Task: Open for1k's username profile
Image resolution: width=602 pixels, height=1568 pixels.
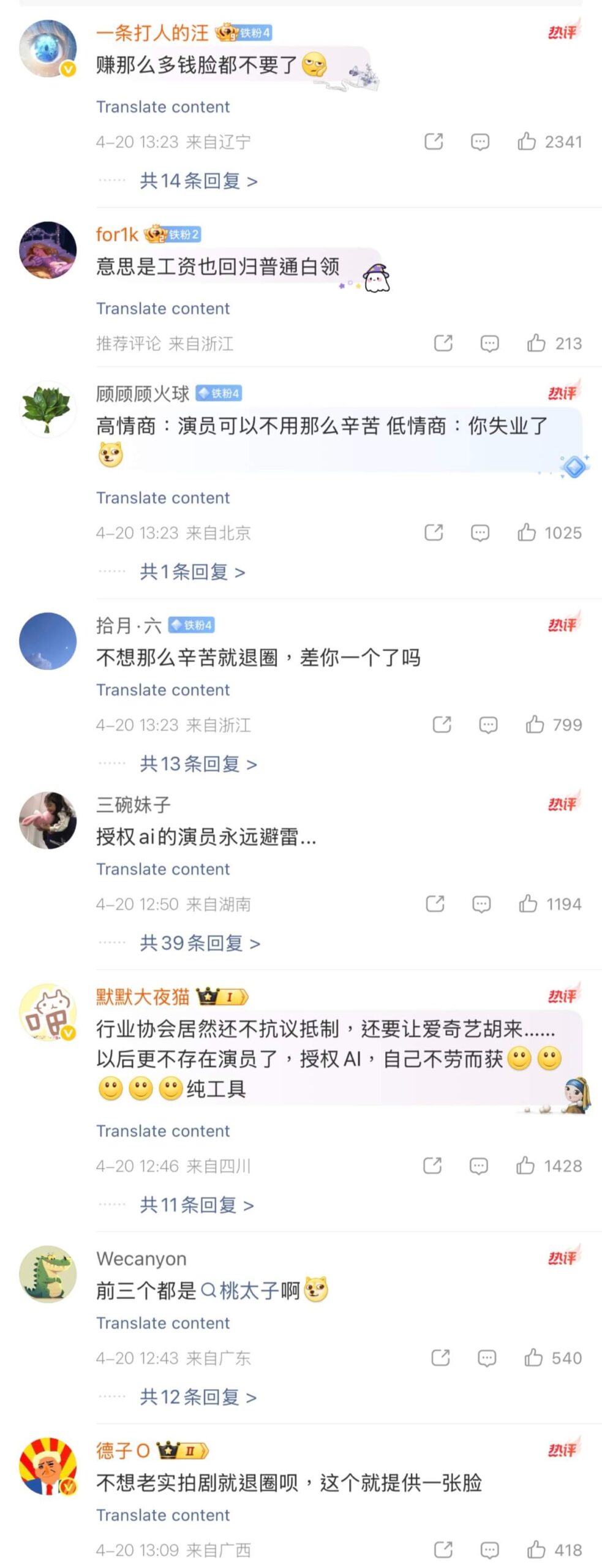Action: click(117, 234)
